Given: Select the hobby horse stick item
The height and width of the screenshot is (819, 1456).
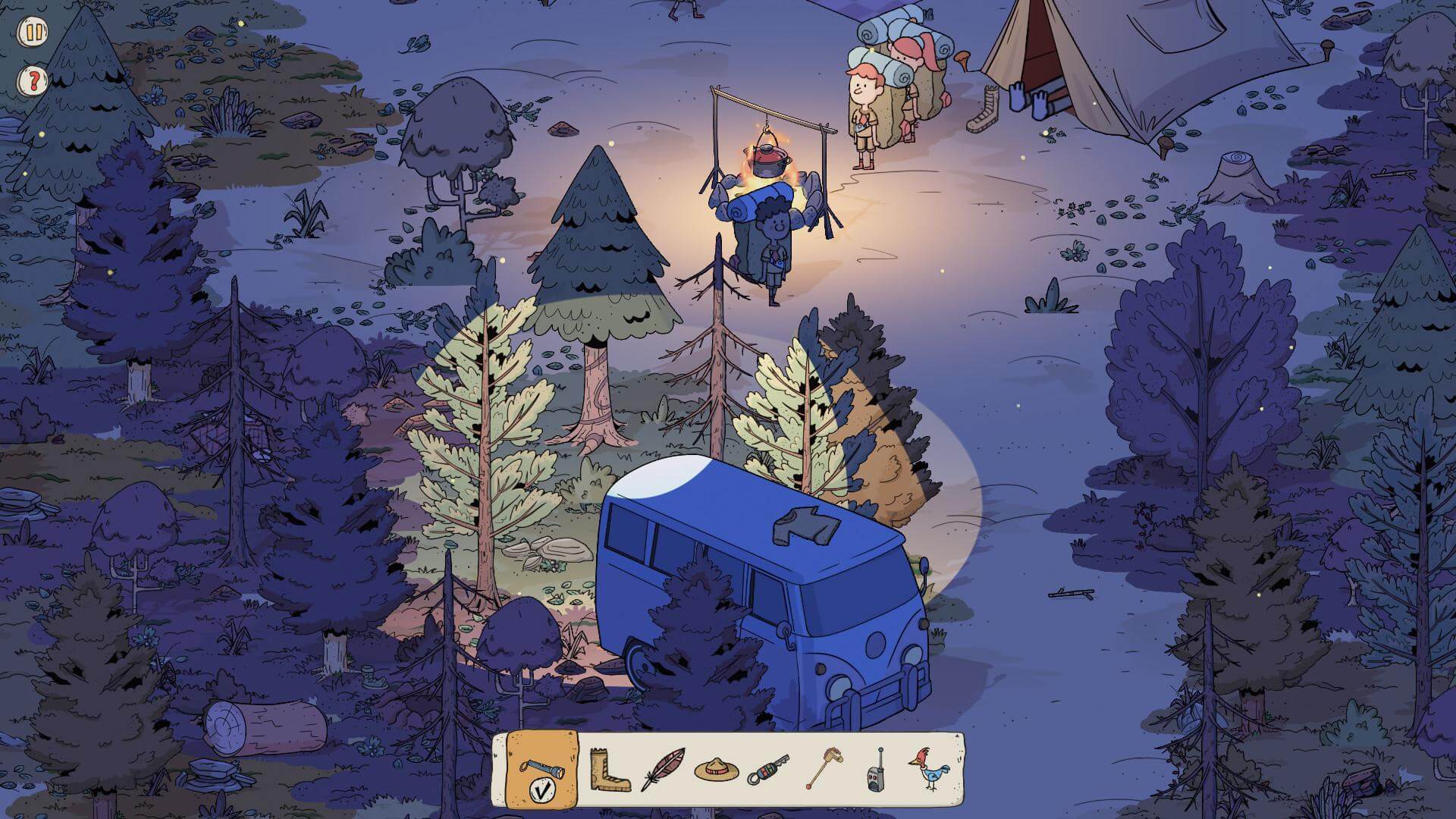Looking at the screenshot, I should click(821, 769).
